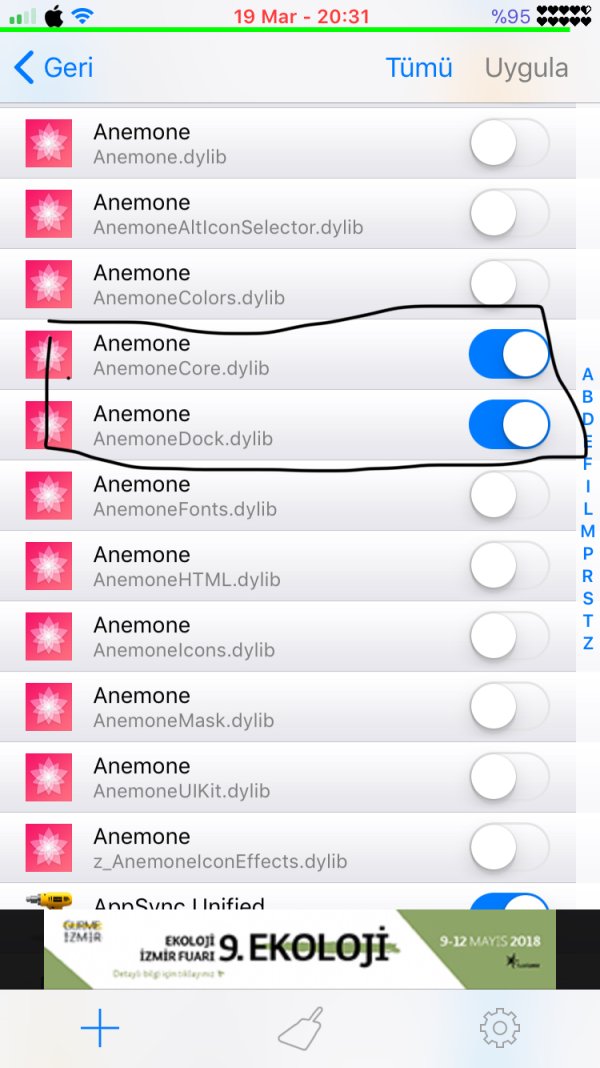The height and width of the screenshot is (1068, 600).
Task: Disable the AnemoneCore.dylib switch
Action: pos(509,355)
